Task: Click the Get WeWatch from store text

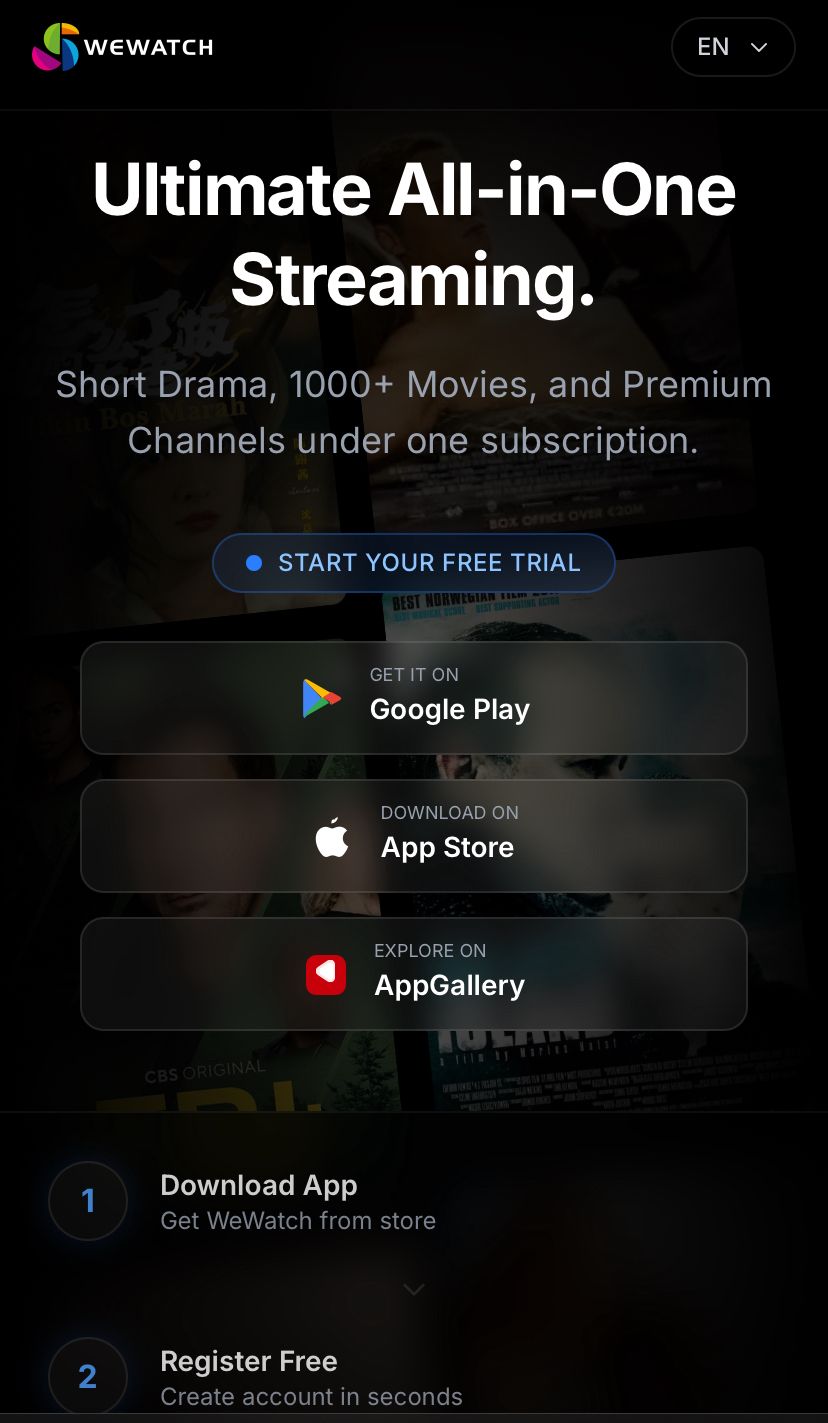Action: [x=298, y=1220]
